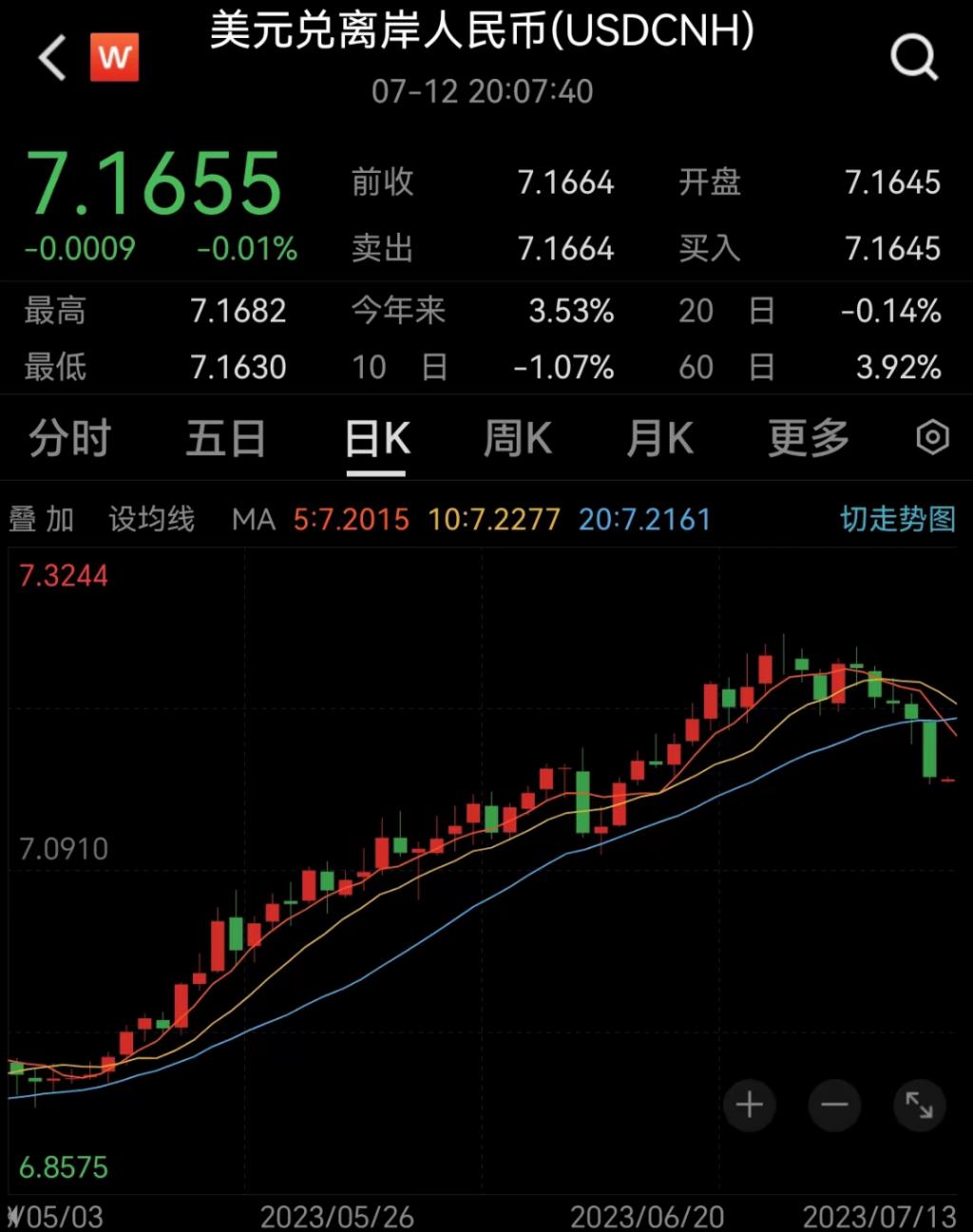
Task: Zoom in the chart with plus button
Action: click(x=749, y=1105)
